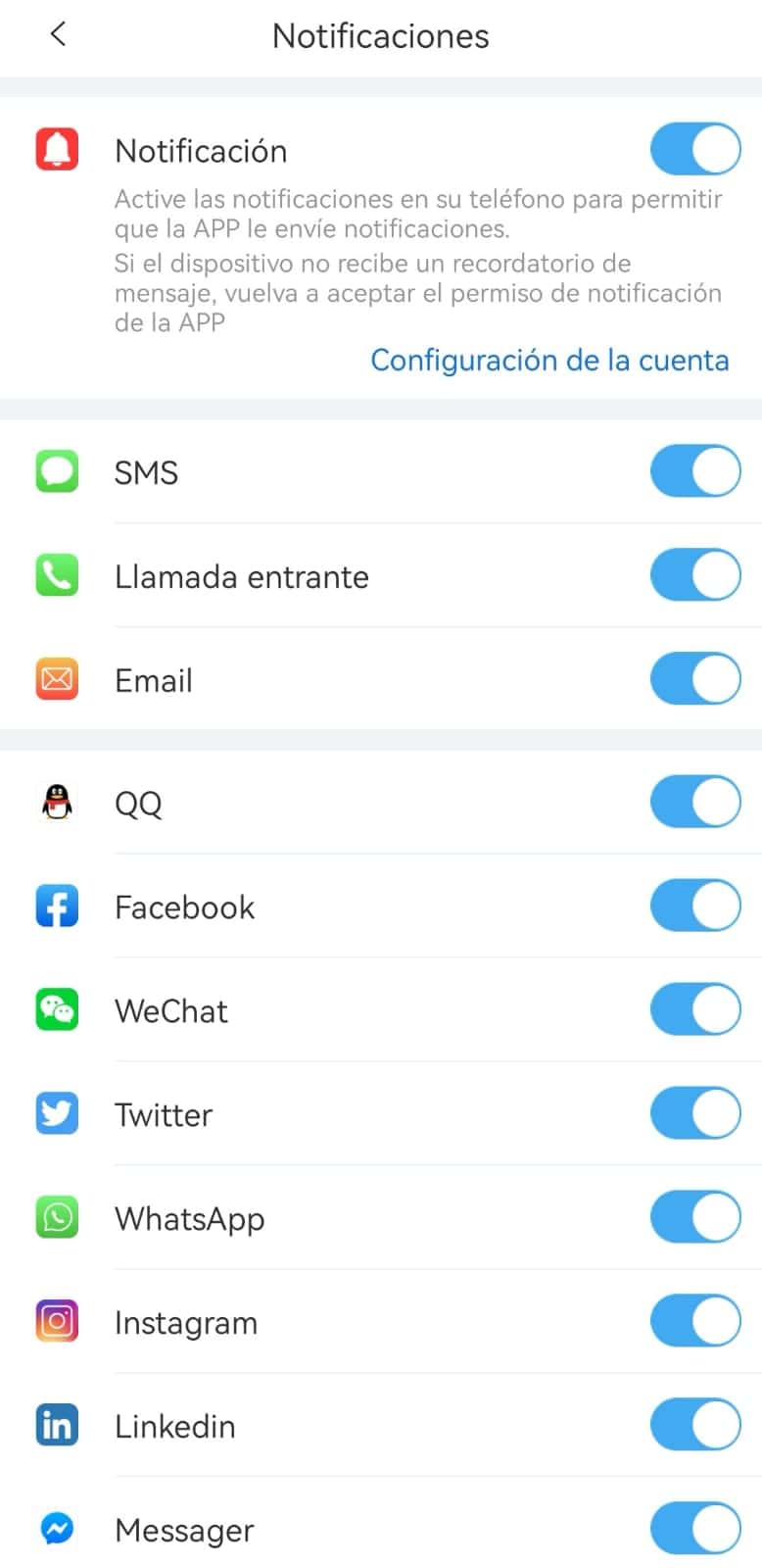Viewport: 762px width, 1568px height.
Task: Go back from Notificaciones screen
Action: coord(58,34)
